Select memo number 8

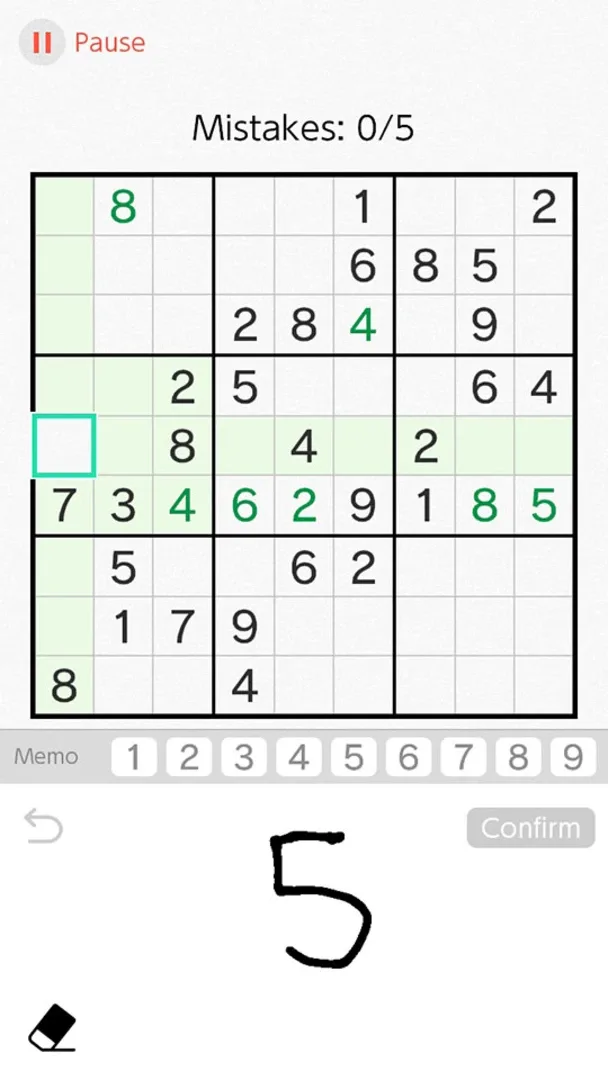point(517,757)
